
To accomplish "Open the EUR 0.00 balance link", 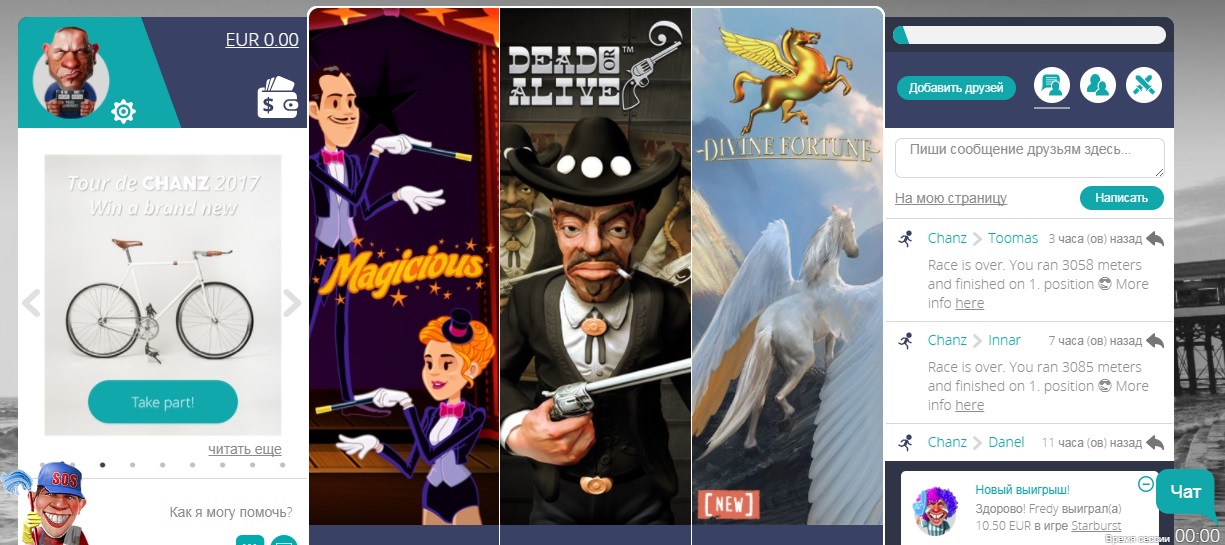I will [x=262, y=40].
